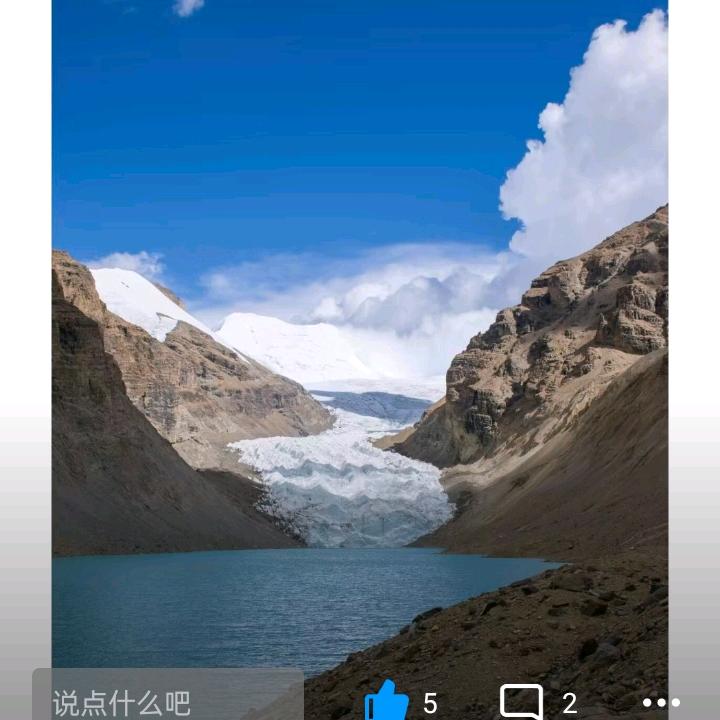
Task: Like this photo post
Action: (387, 702)
